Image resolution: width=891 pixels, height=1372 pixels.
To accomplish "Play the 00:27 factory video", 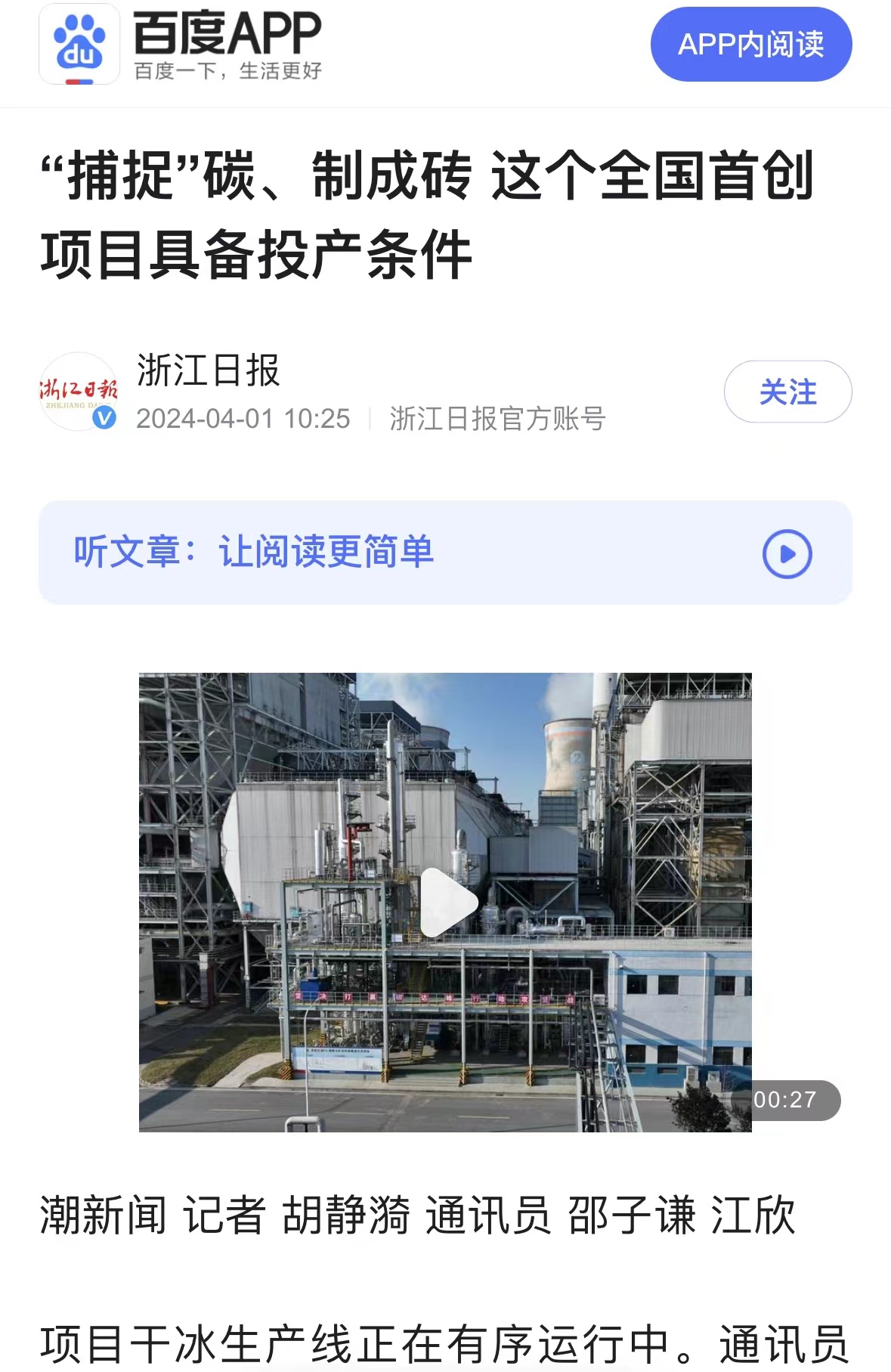I will click(x=447, y=902).
